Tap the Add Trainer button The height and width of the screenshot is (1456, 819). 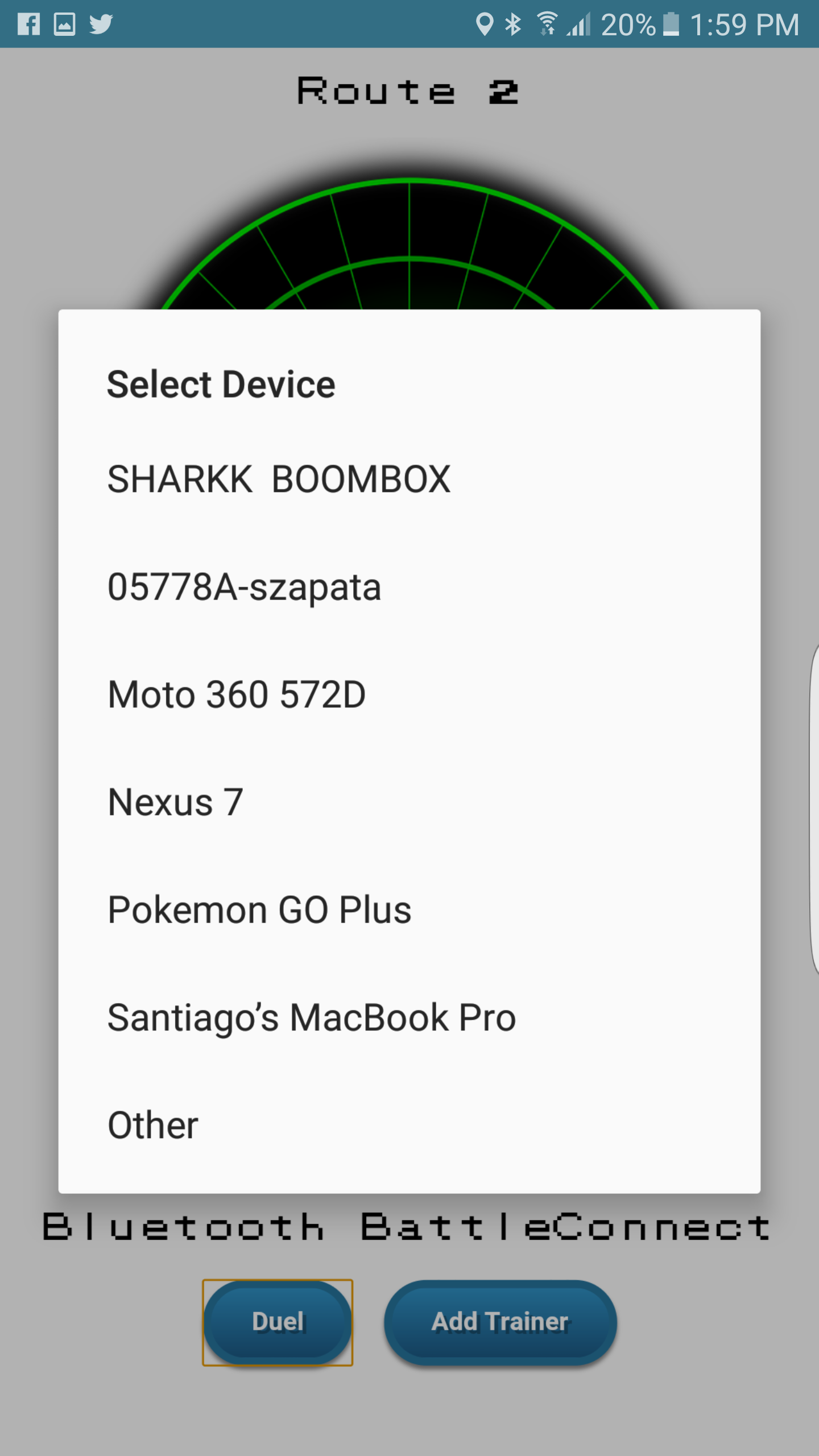[500, 1322]
